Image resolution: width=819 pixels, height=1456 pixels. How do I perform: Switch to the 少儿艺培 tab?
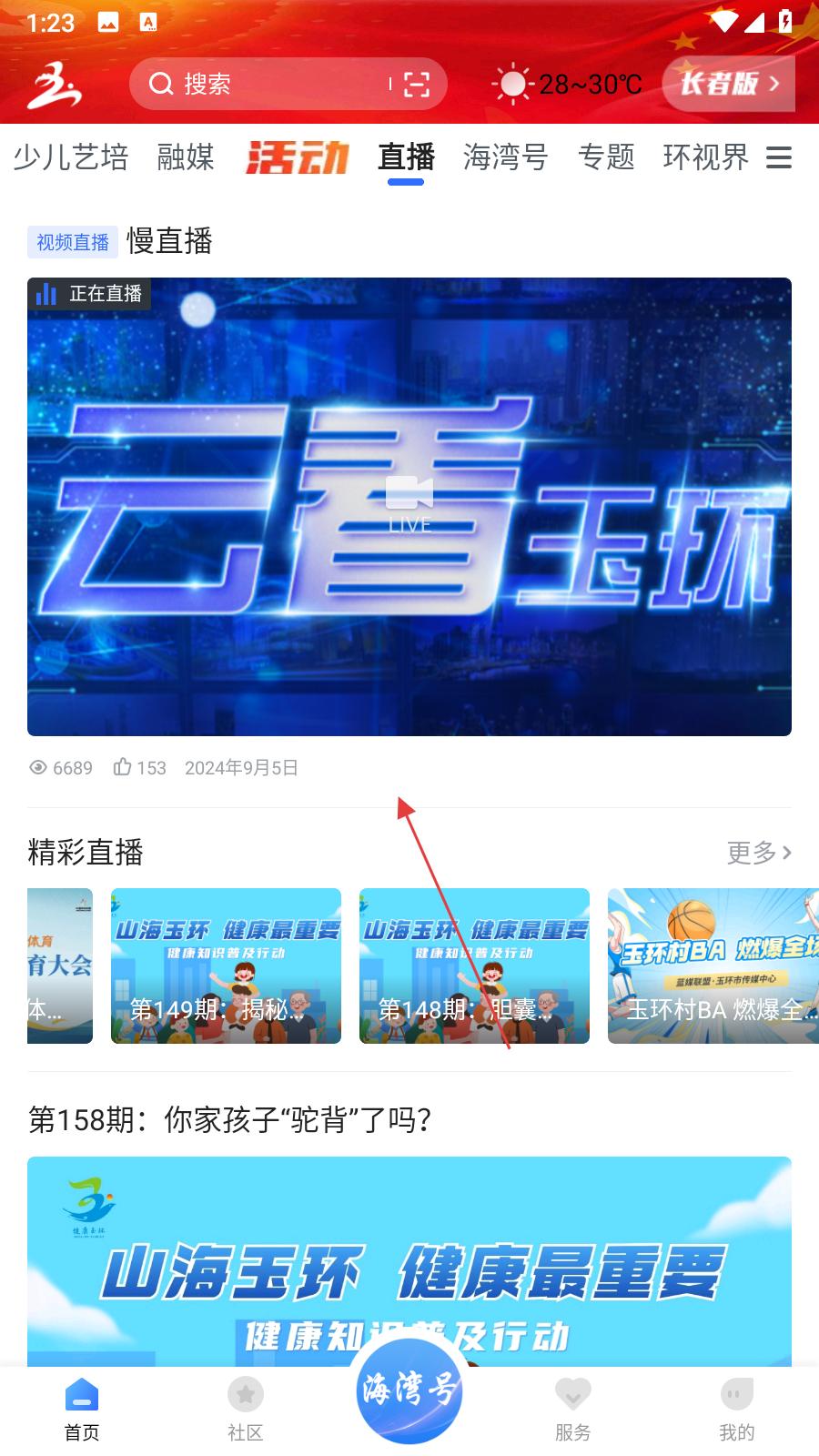71,157
